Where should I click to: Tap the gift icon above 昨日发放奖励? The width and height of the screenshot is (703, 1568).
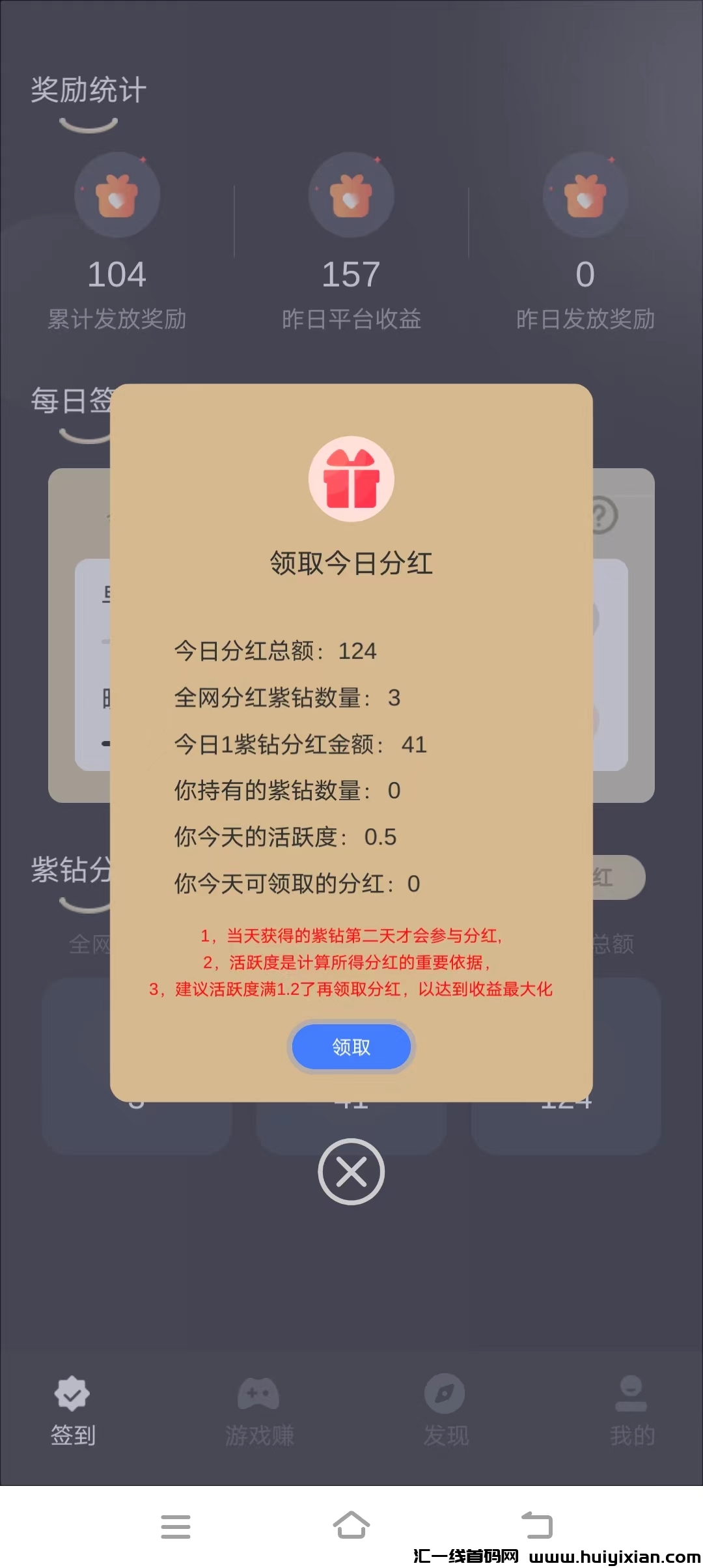point(585,195)
